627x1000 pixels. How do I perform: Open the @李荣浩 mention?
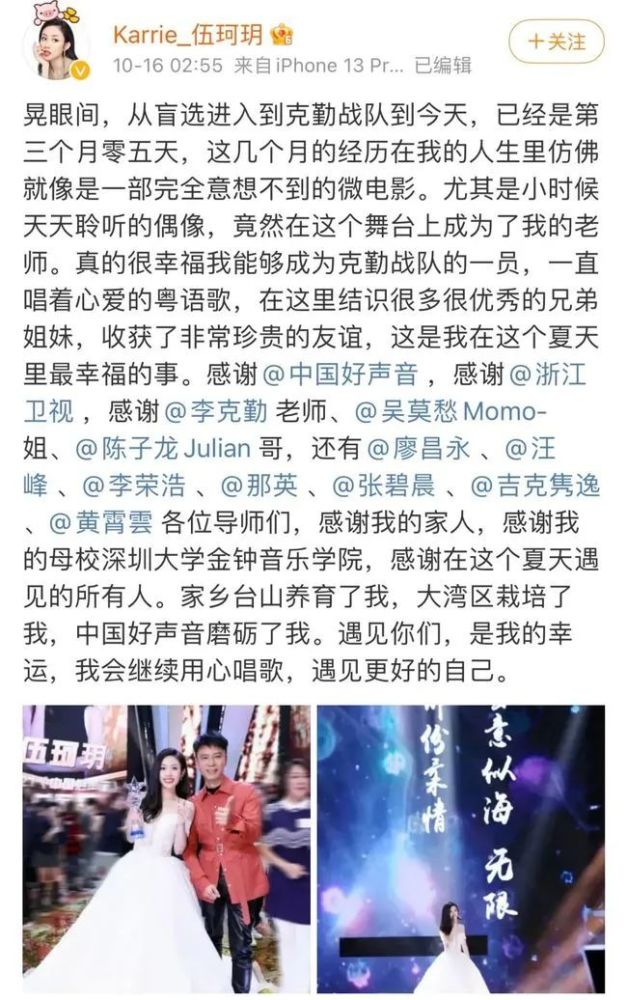[x=133, y=485]
